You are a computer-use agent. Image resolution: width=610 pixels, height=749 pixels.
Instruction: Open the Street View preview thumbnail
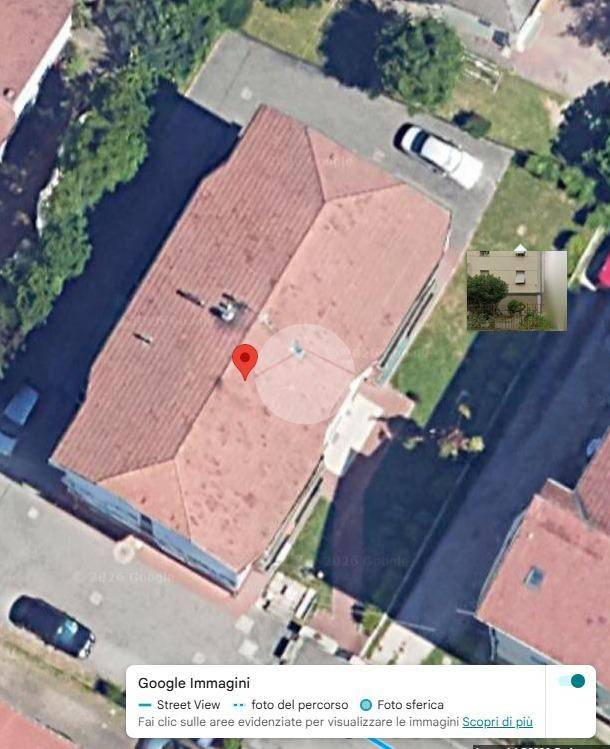pos(516,290)
